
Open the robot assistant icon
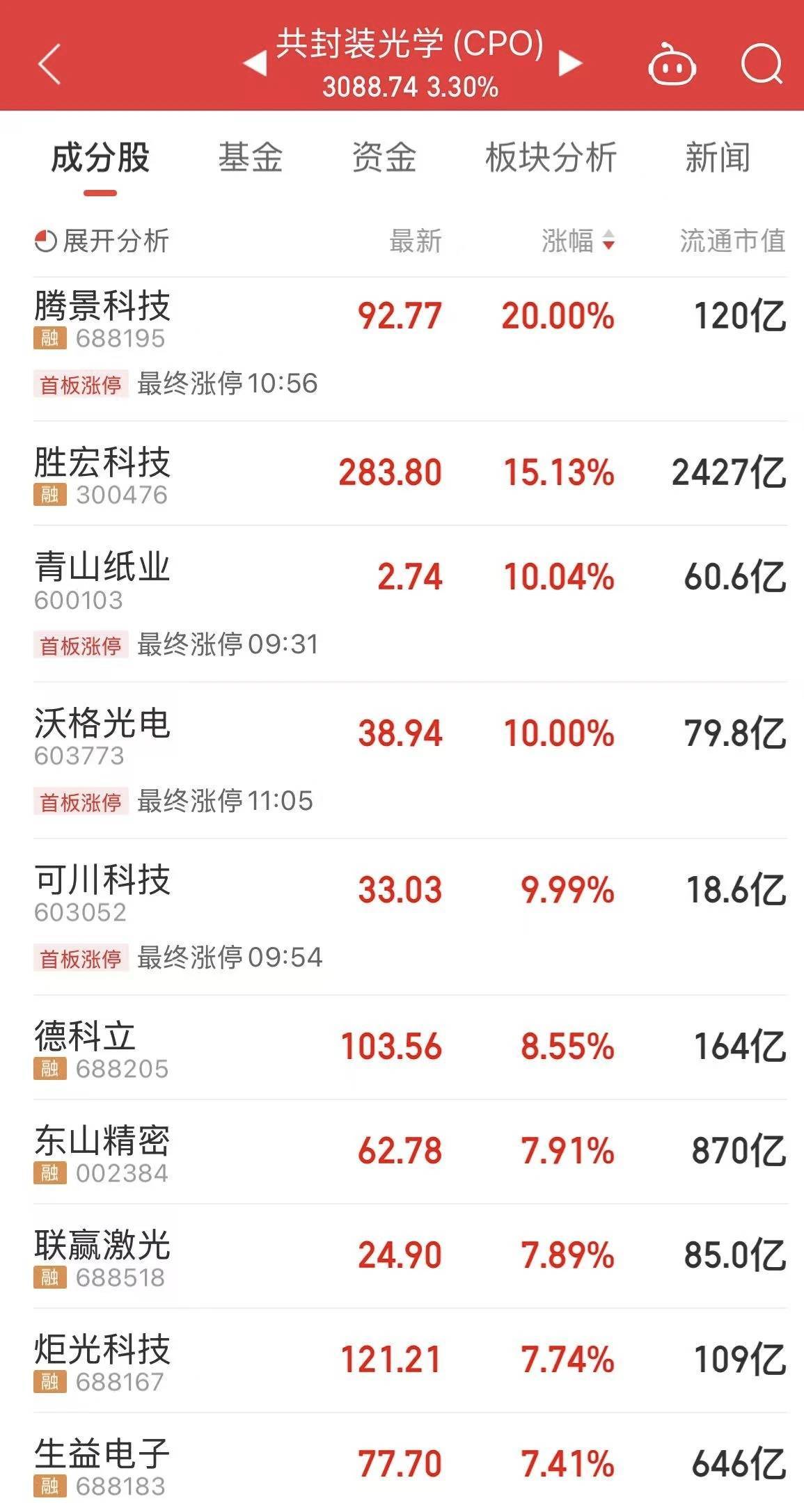672,64
